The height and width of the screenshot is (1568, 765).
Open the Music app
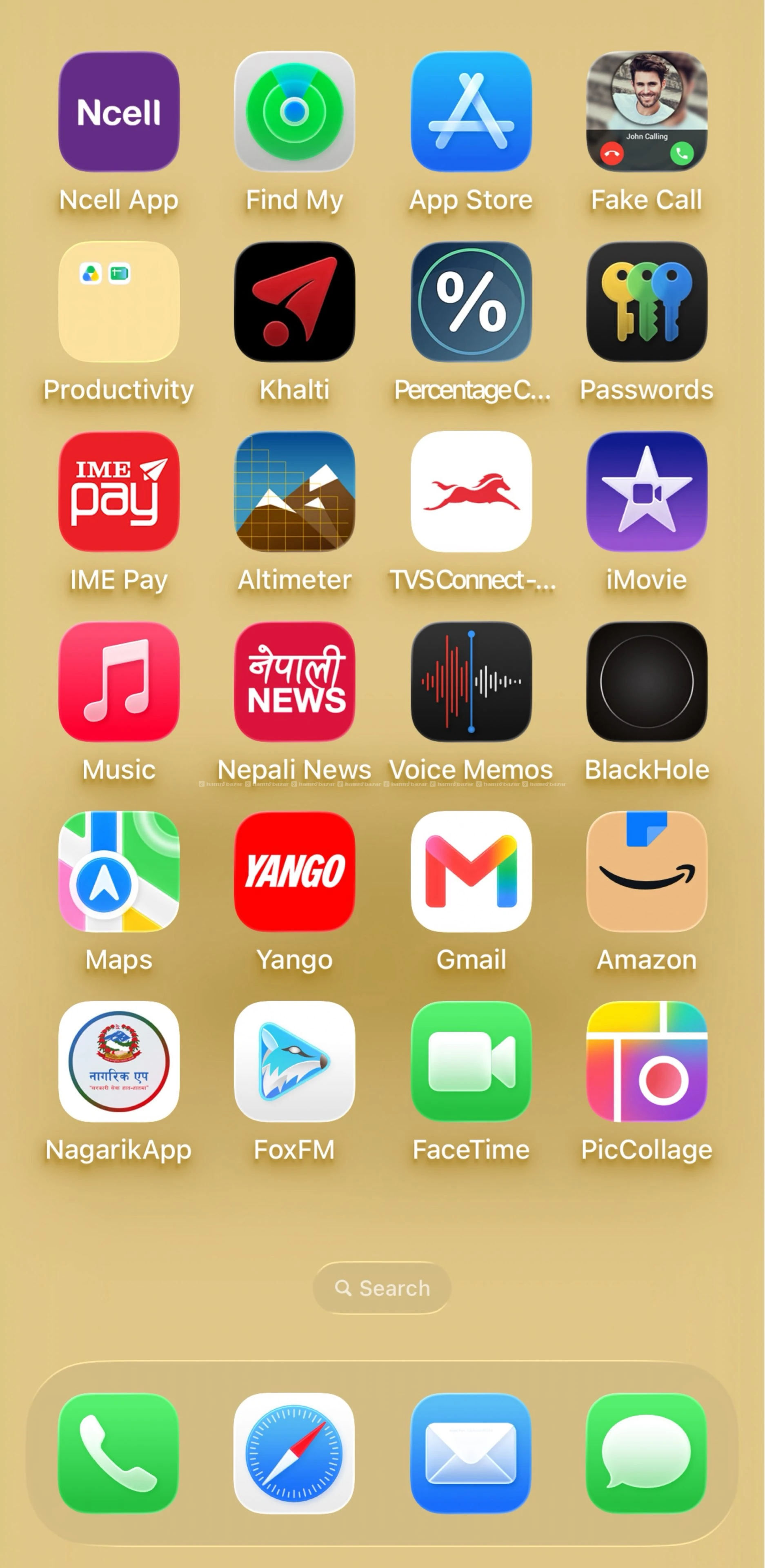(119, 682)
